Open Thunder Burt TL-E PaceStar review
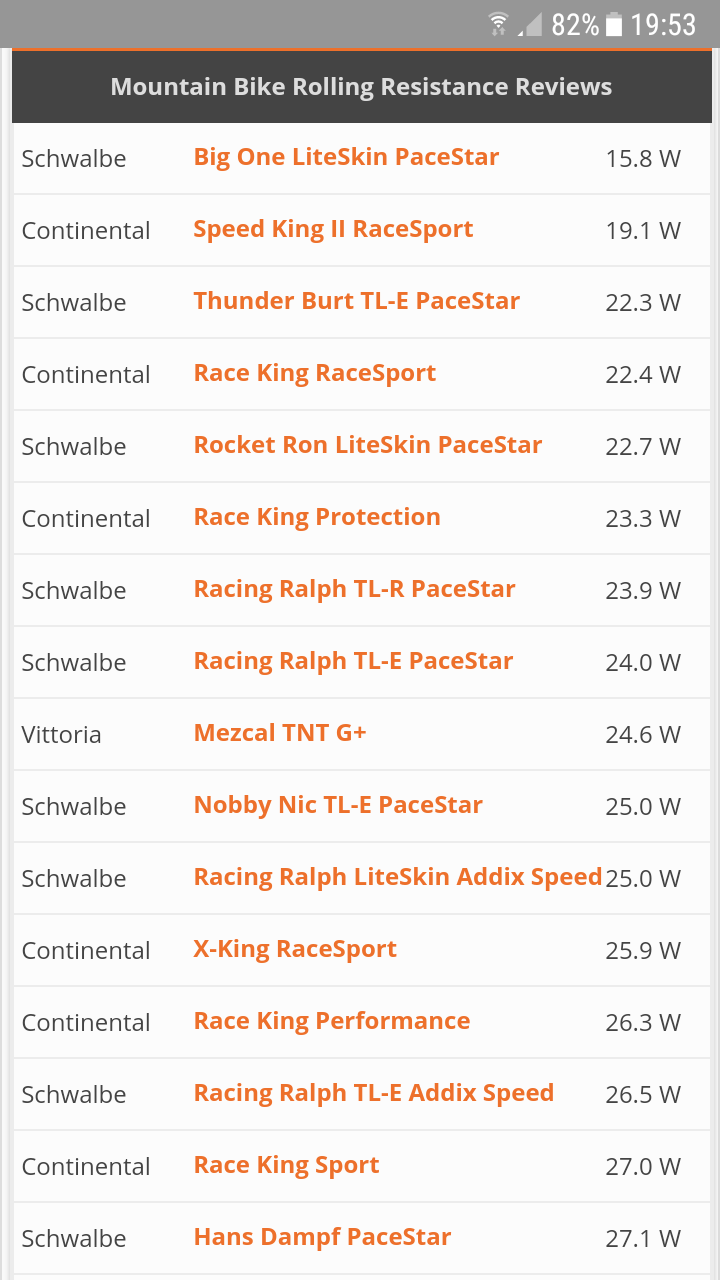 tap(356, 301)
